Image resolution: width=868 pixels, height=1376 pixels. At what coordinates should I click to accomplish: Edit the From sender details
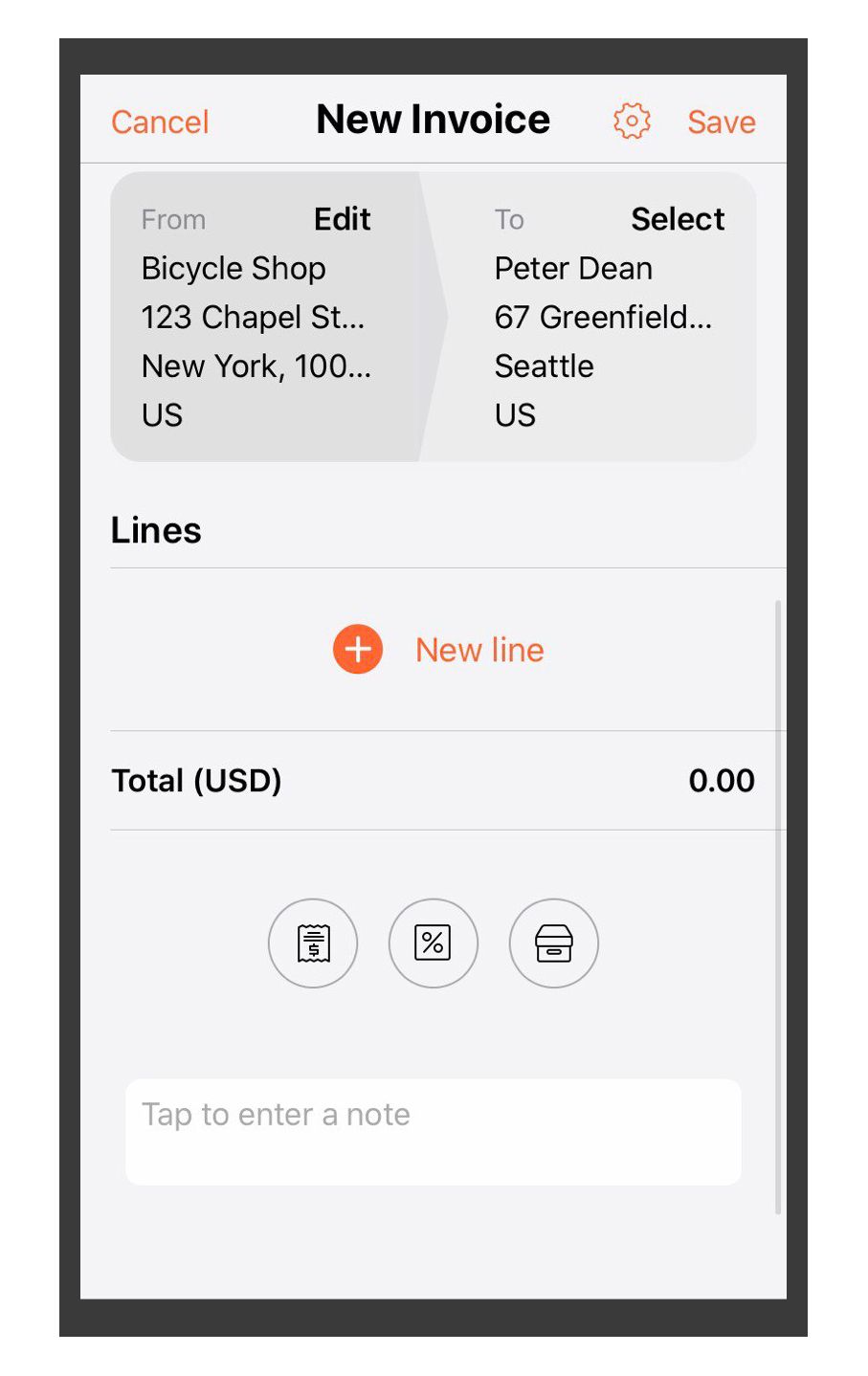(x=342, y=219)
